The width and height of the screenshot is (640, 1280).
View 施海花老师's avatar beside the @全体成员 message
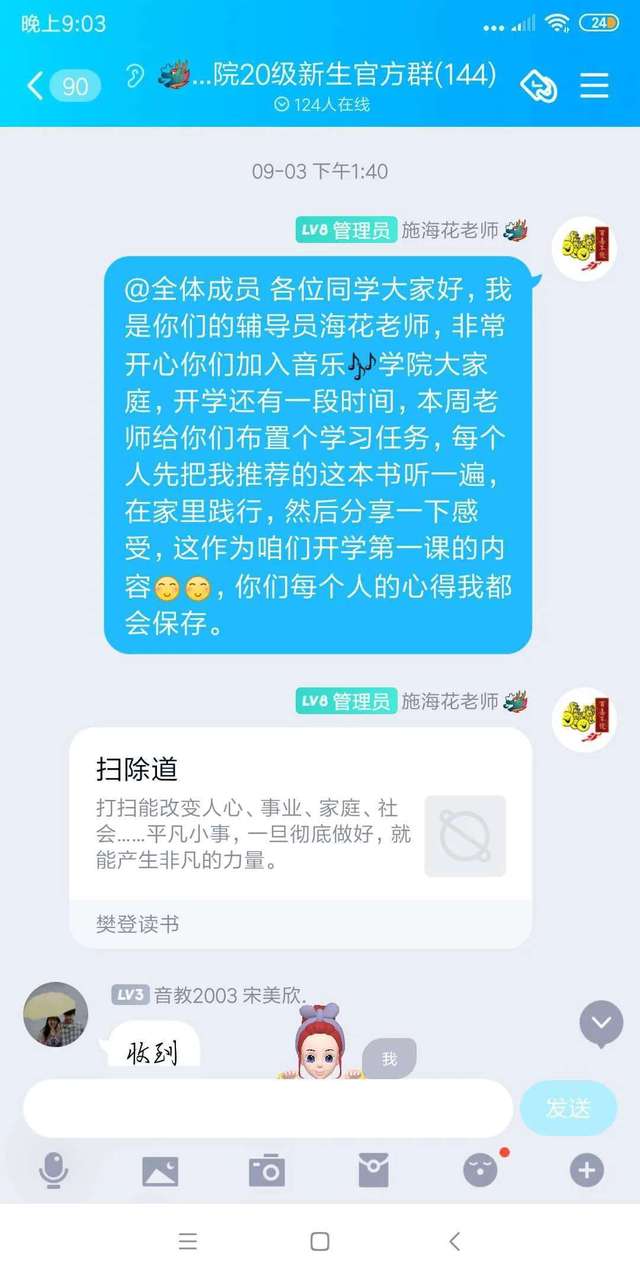(x=584, y=249)
